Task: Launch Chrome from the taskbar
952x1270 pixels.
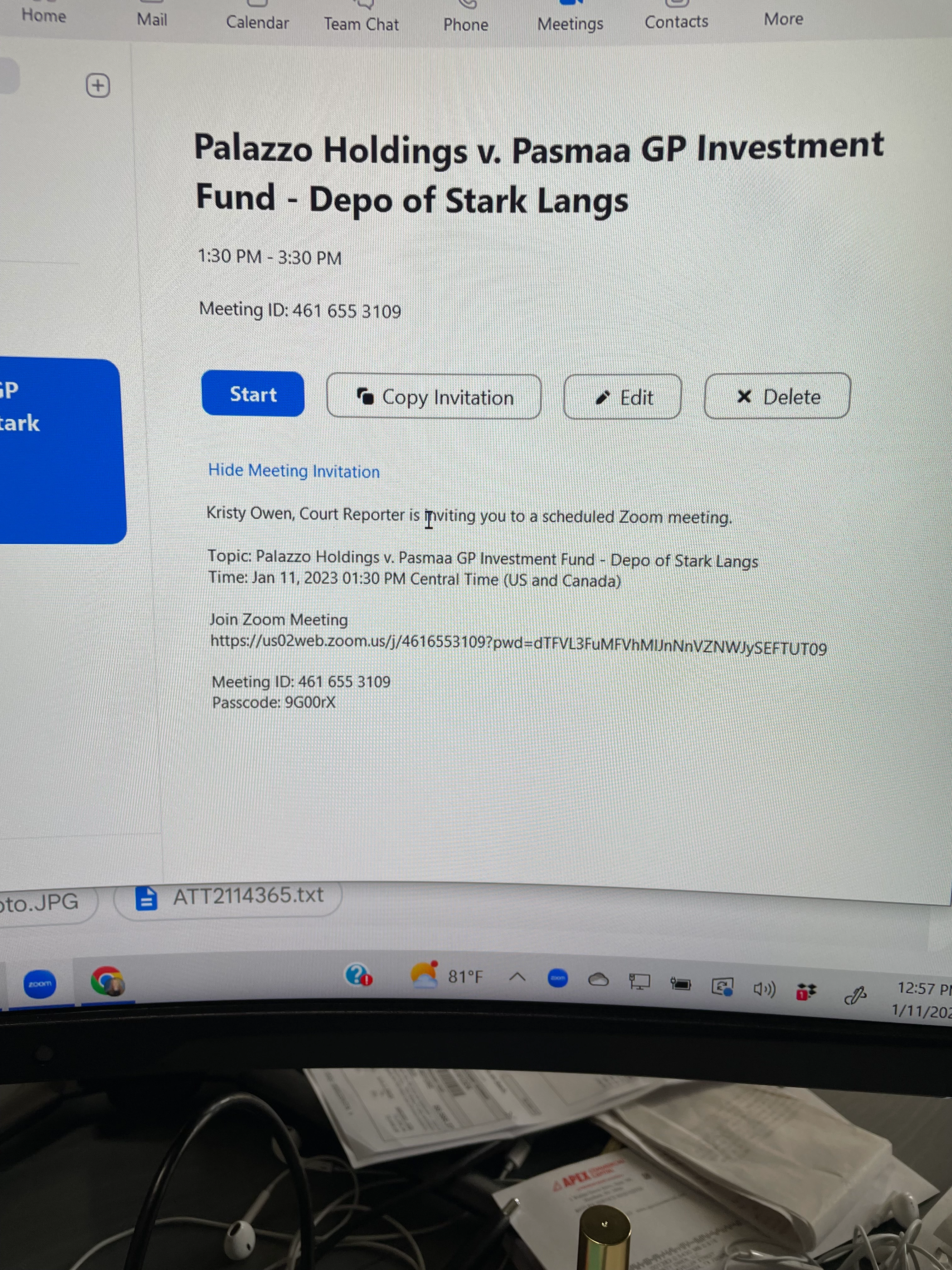Action: click(107, 982)
